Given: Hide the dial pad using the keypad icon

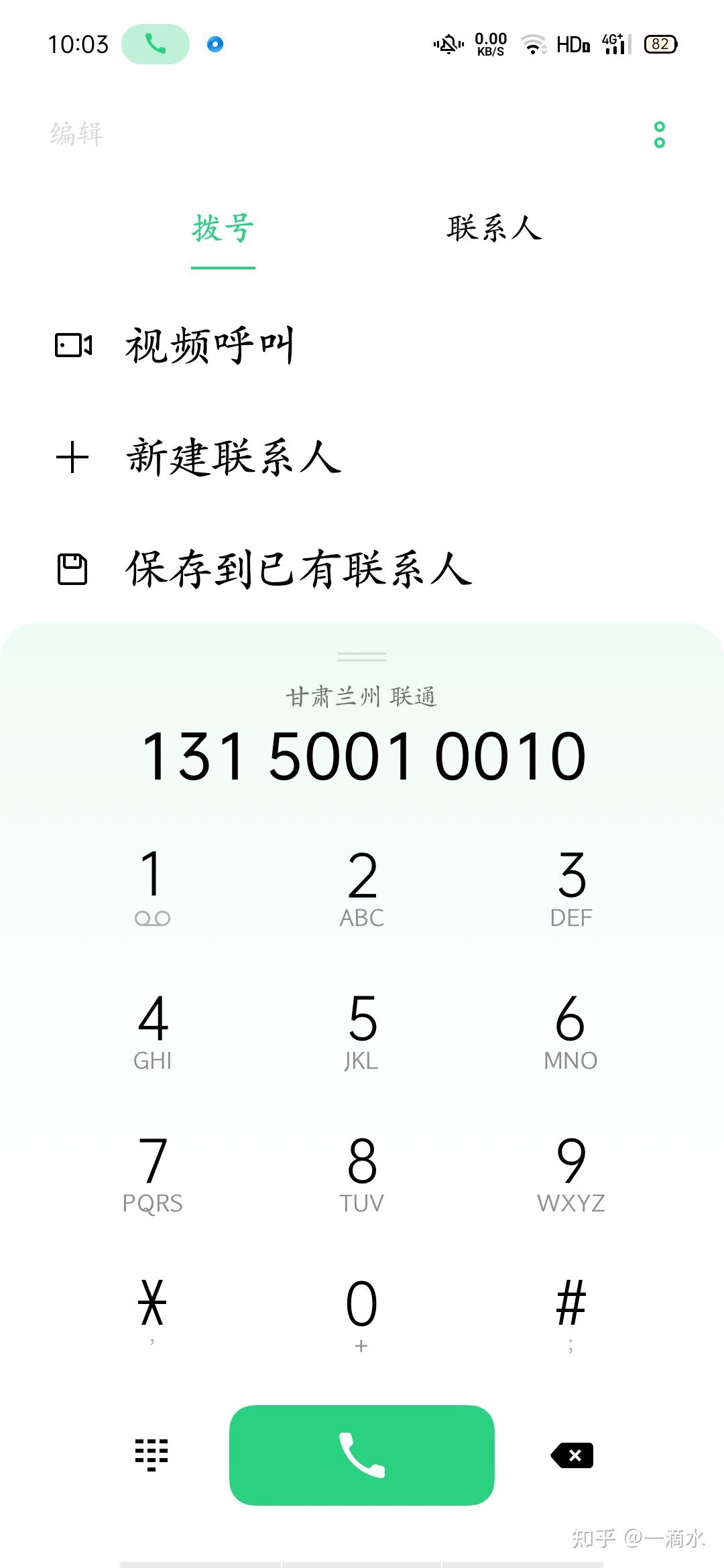Looking at the screenshot, I should click(x=152, y=1455).
